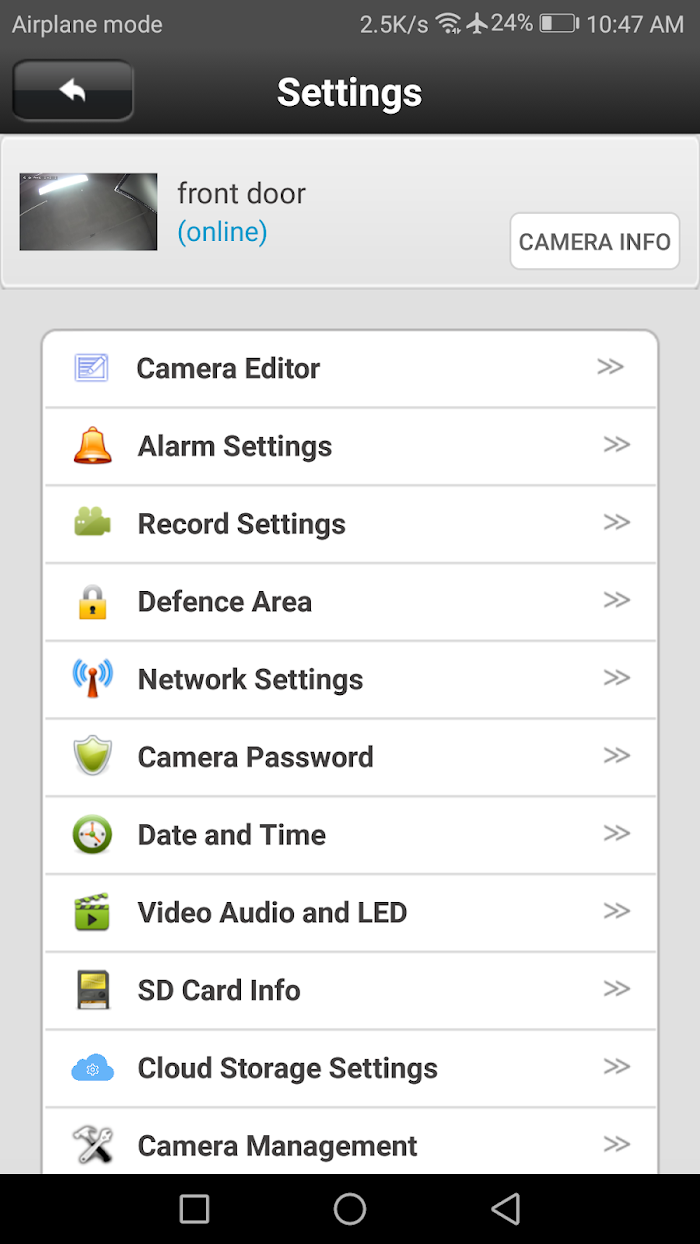
Task: Select Defence Area
Action: click(x=350, y=602)
